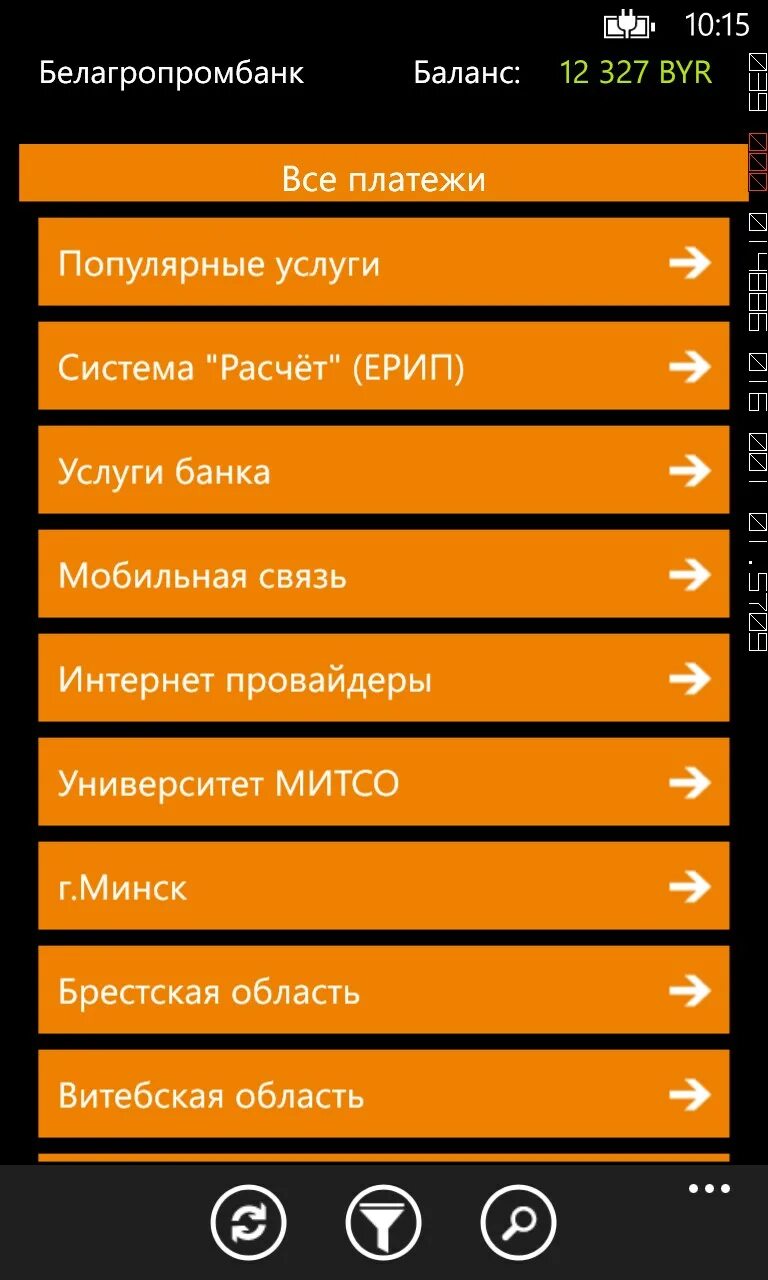The width and height of the screenshot is (768, 1280).
Task: Tap the arrow next to Услуги банка
Action: [687, 470]
